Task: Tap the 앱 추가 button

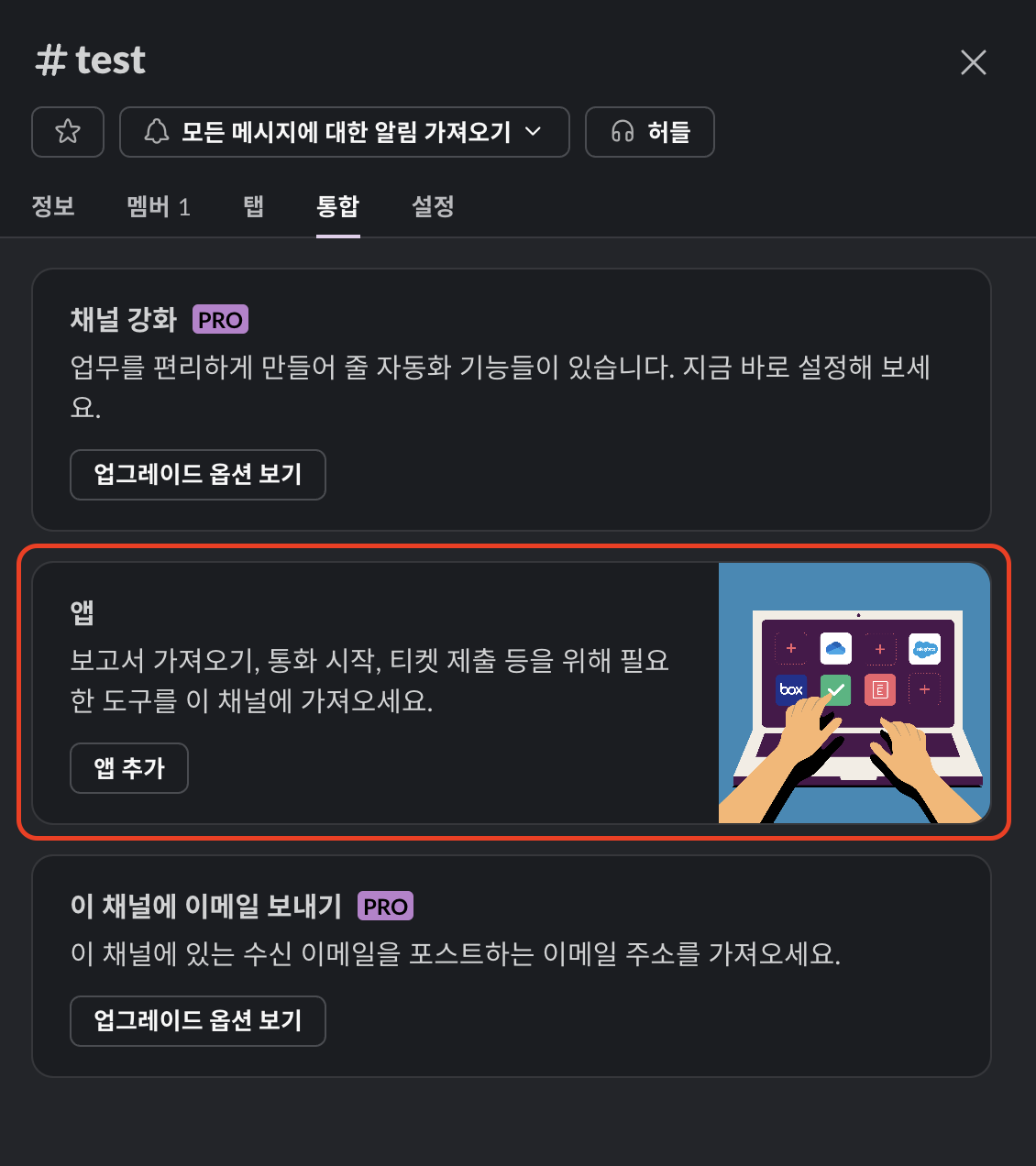Action: pos(129,768)
